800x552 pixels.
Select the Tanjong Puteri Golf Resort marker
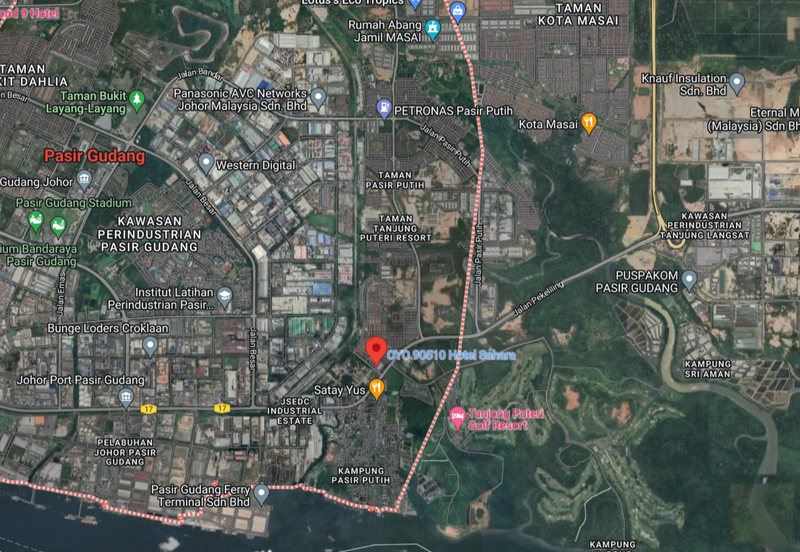click(458, 417)
